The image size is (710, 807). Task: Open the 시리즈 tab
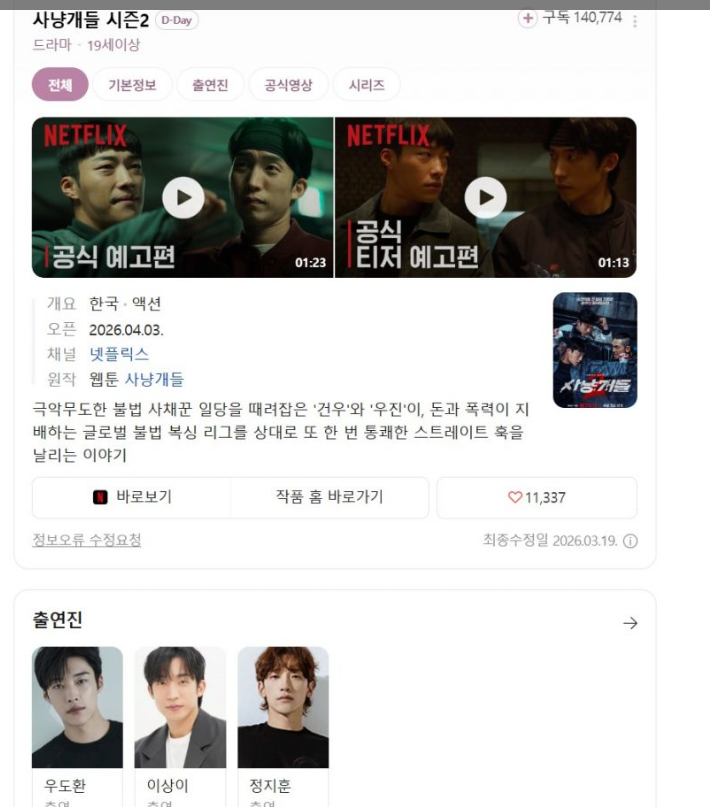tap(366, 86)
